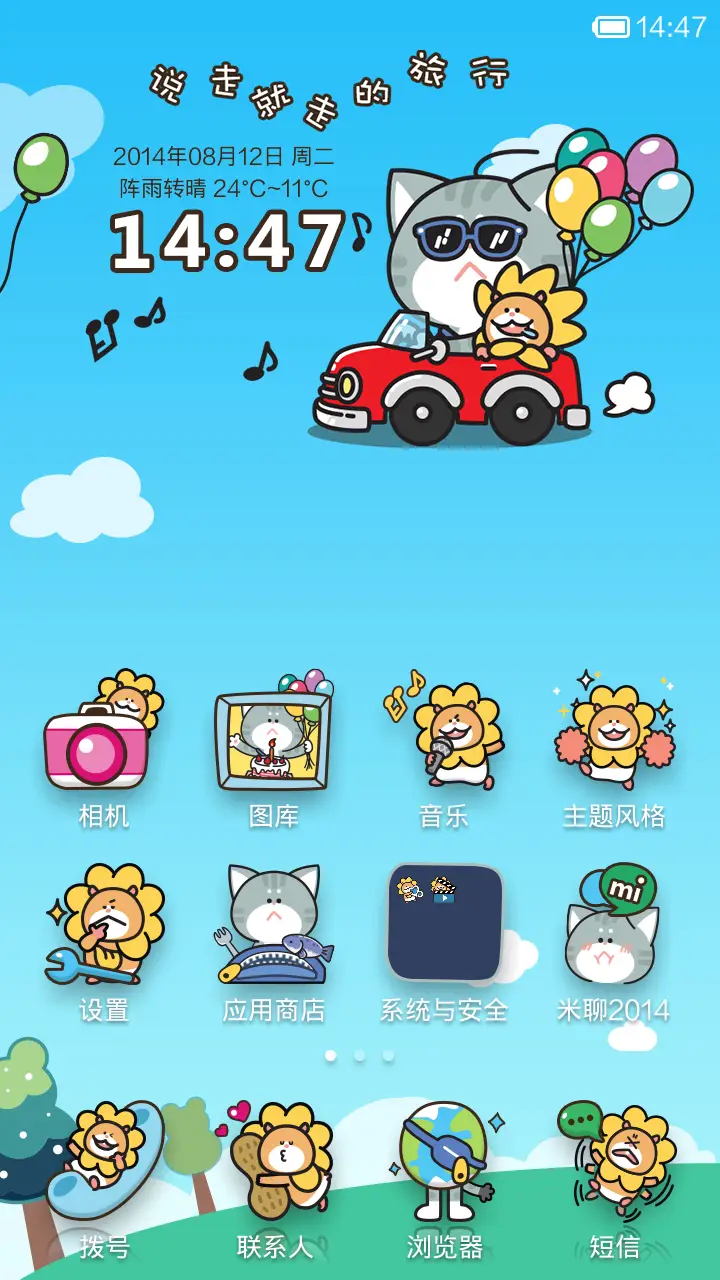Screen dimensions: 720x1280
Task: Launch the 图库 Gallery app
Action: point(273,740)
